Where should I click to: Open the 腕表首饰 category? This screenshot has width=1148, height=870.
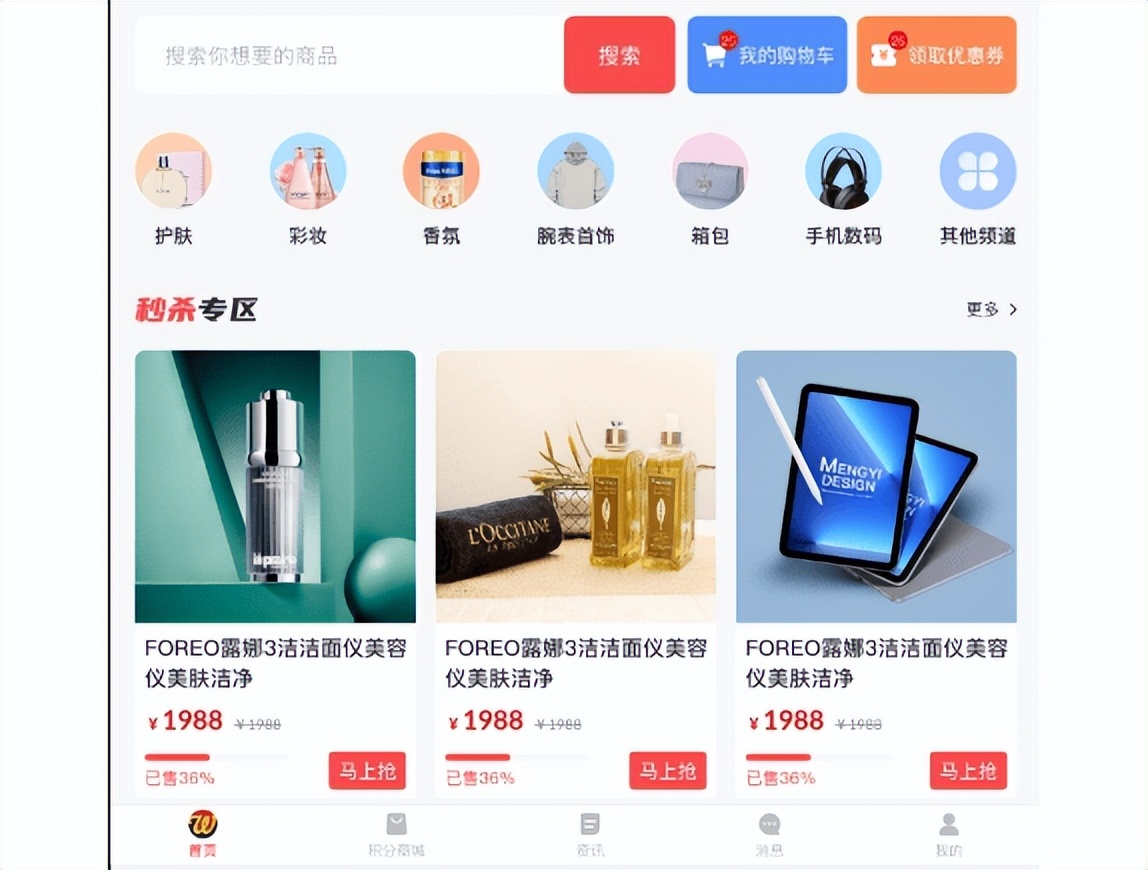pos(575,190)
